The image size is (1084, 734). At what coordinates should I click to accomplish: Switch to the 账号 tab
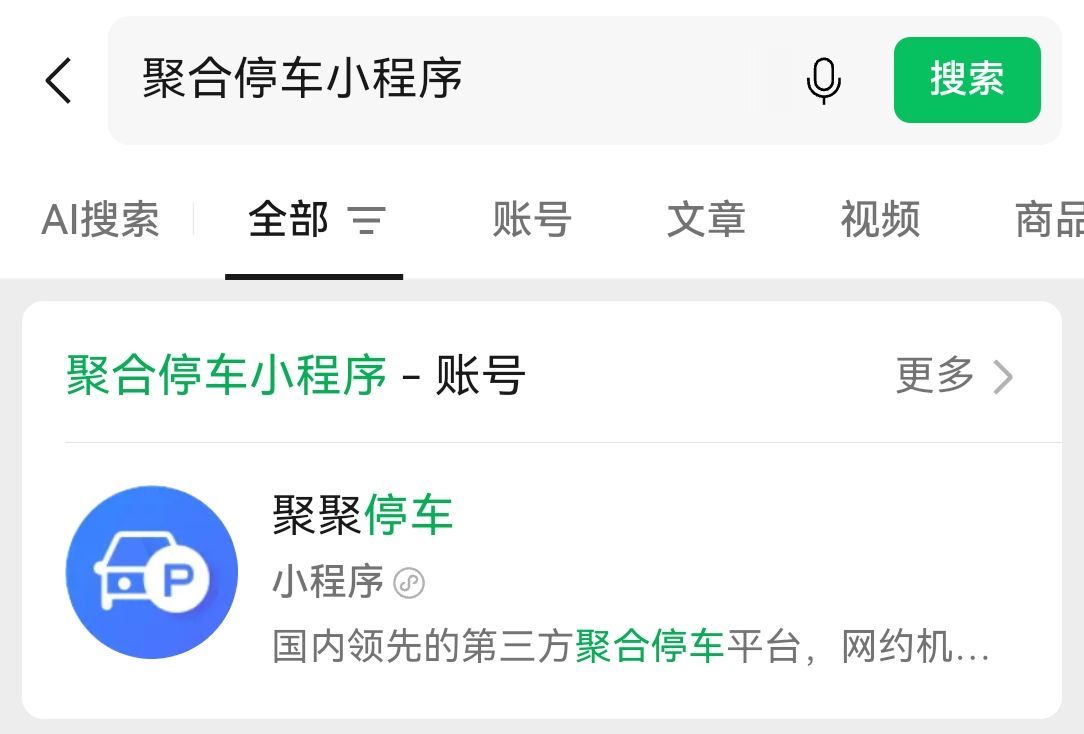click(531, 219)
